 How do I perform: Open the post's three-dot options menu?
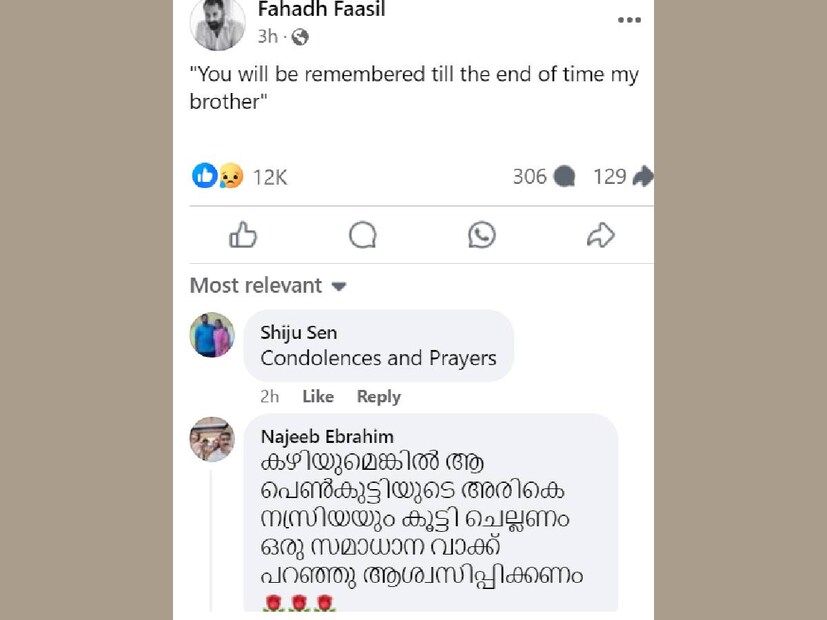point(628,20)
